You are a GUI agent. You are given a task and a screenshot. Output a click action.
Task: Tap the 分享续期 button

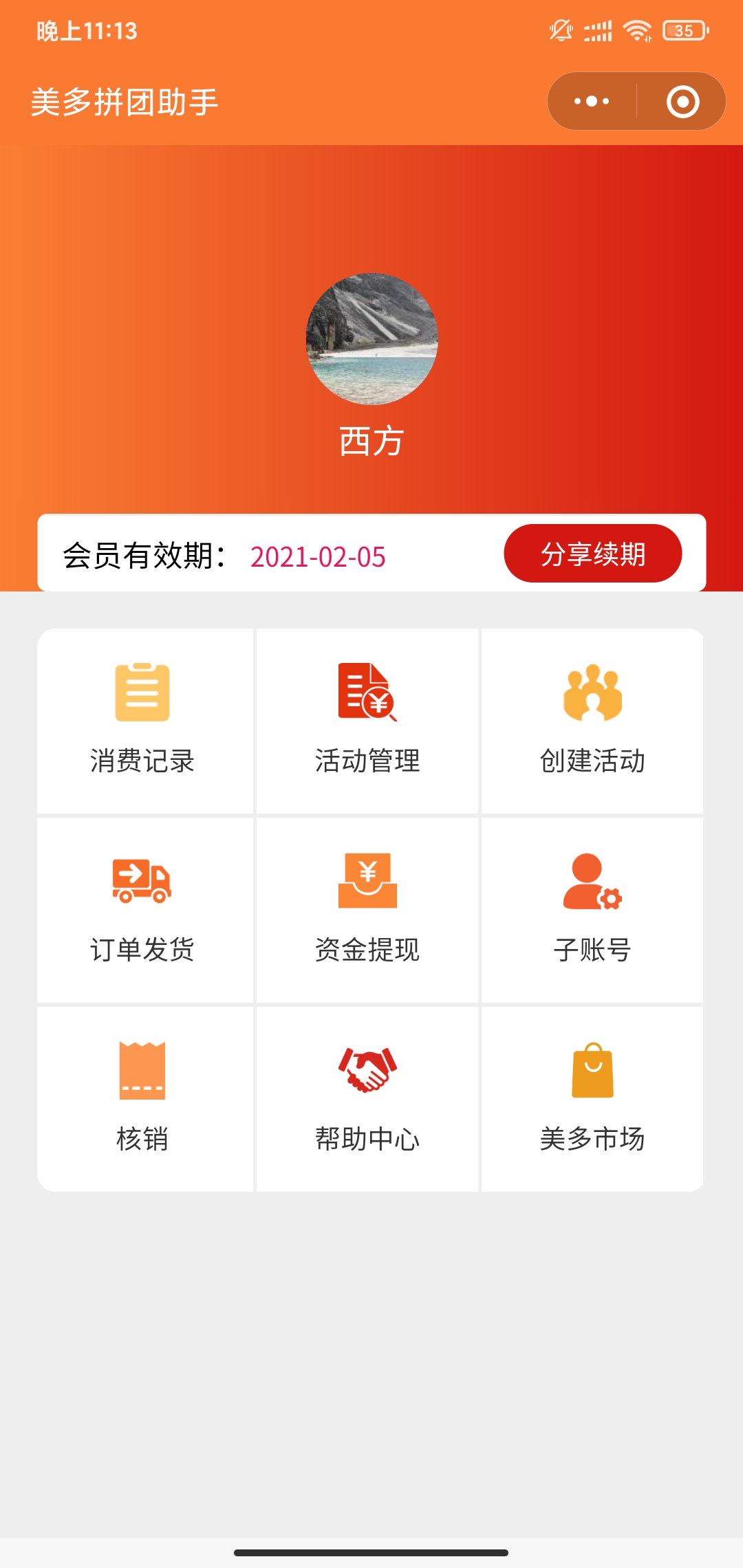click(x=592, y=554)
